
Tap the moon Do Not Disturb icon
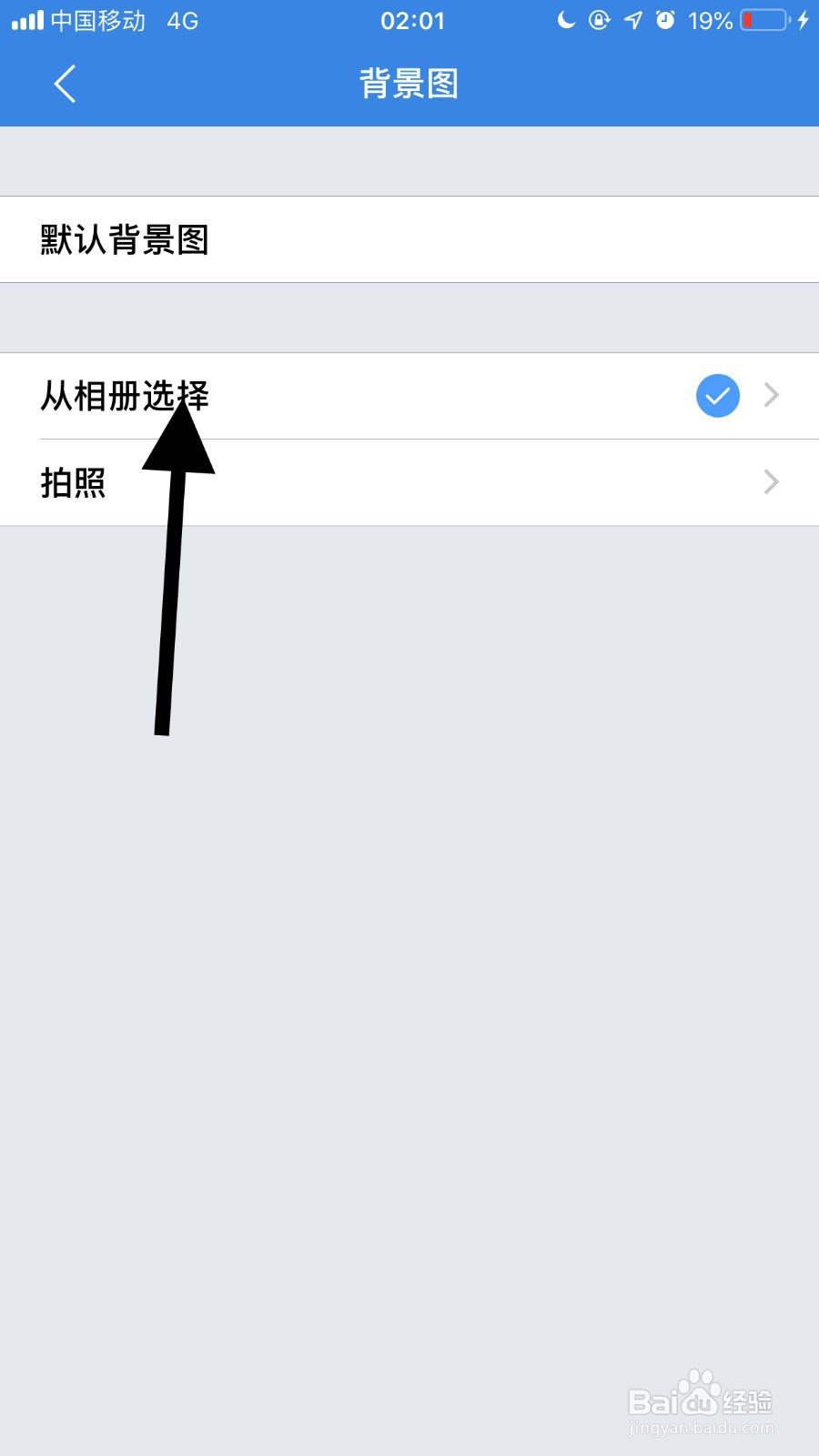pyautogui.click(x=565, y=20)
